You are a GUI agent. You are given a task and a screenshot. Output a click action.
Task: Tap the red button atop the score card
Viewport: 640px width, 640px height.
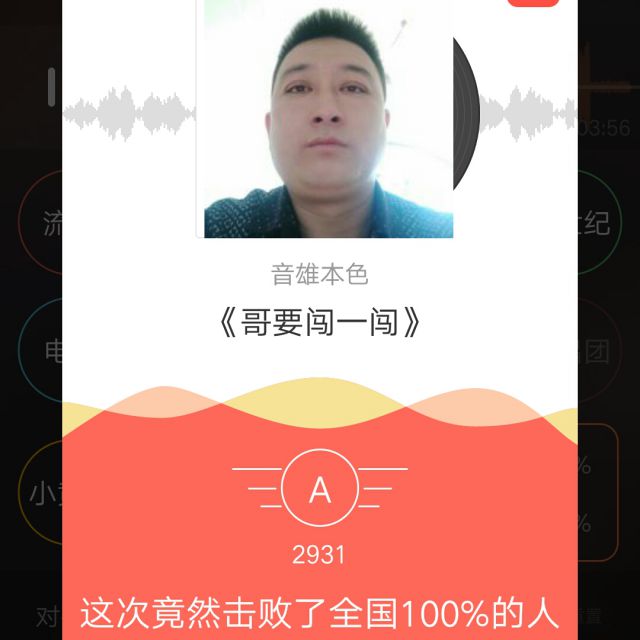[533, 3]
